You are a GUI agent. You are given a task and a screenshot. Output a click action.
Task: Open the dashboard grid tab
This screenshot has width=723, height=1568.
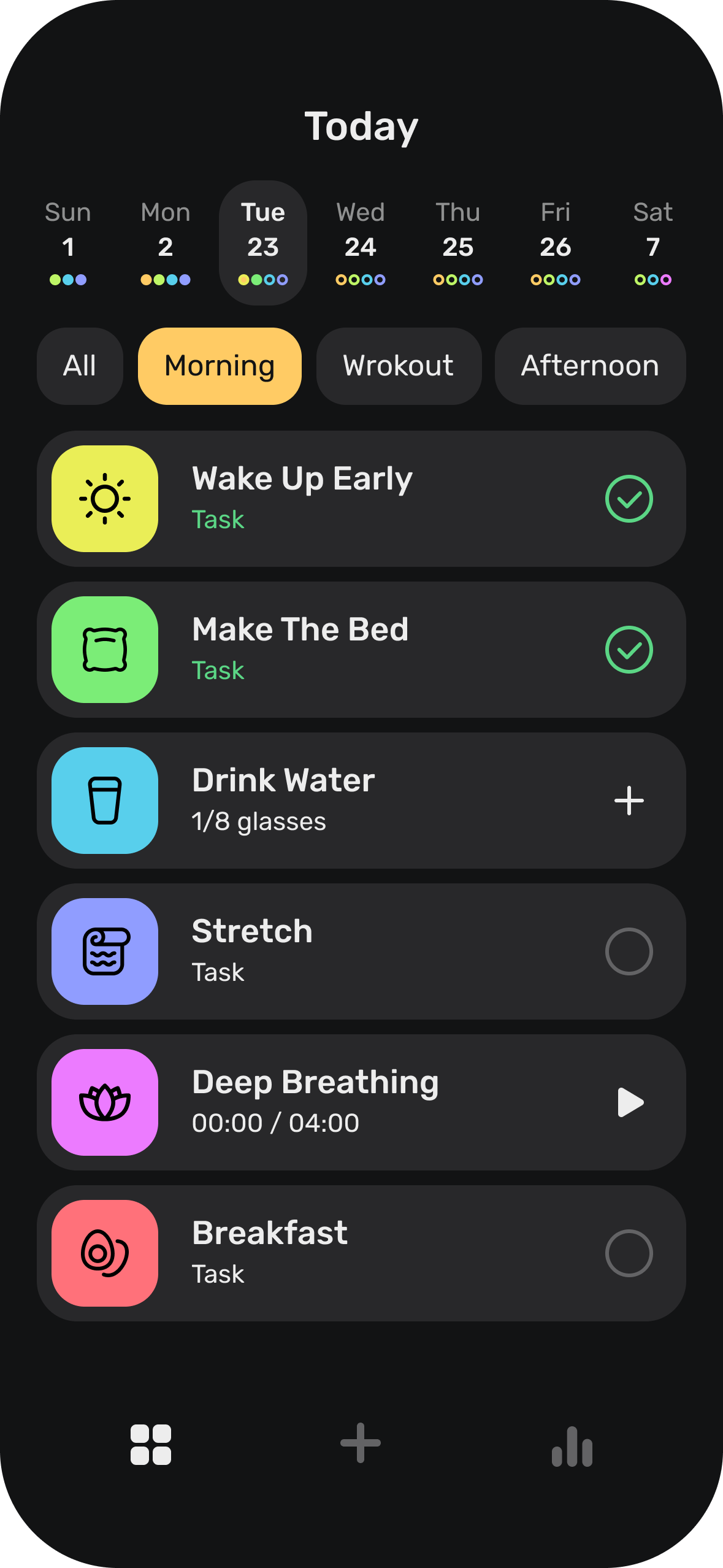[x=151, y=1445]
